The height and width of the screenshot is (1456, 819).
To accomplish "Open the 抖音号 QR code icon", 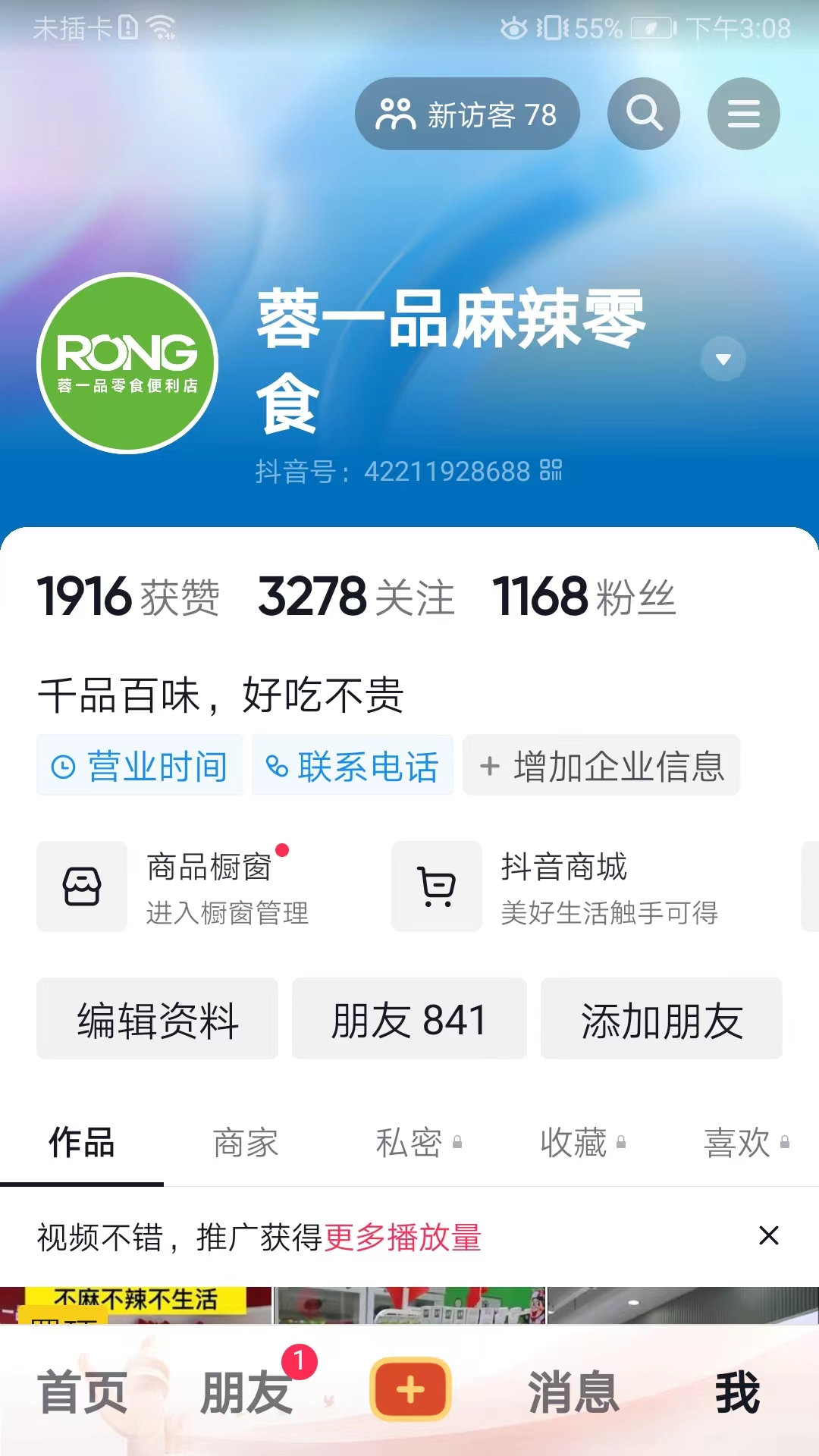I will click(x=551, y=470).
